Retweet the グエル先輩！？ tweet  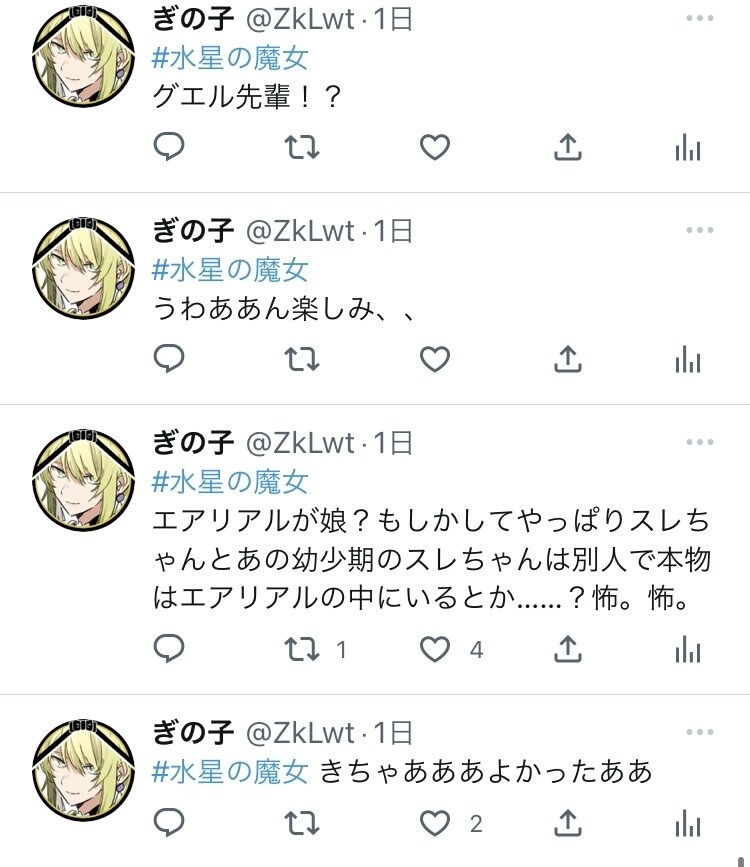pos(302,148)
